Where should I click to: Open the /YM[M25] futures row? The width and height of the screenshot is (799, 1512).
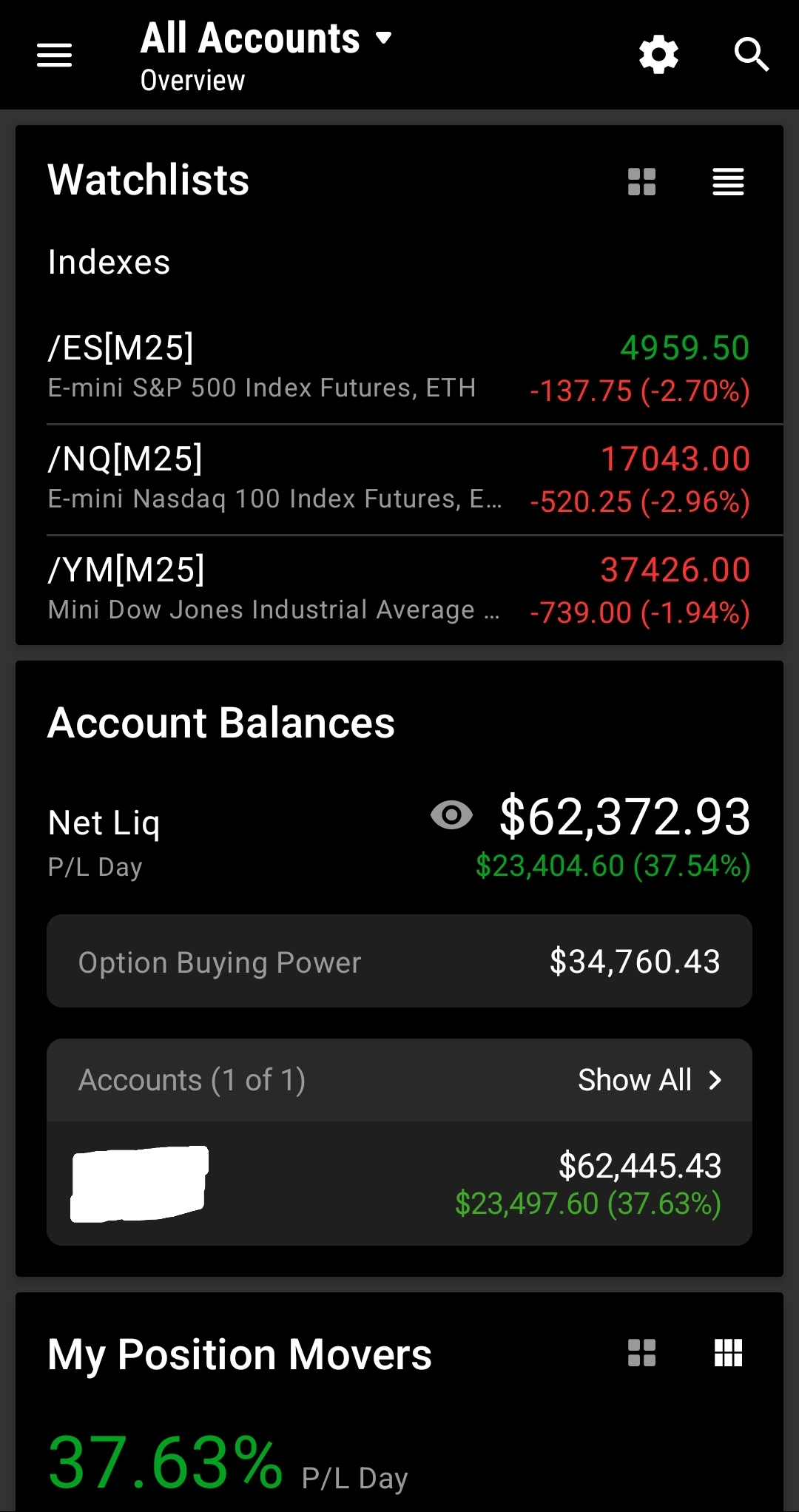coord(399,590)
